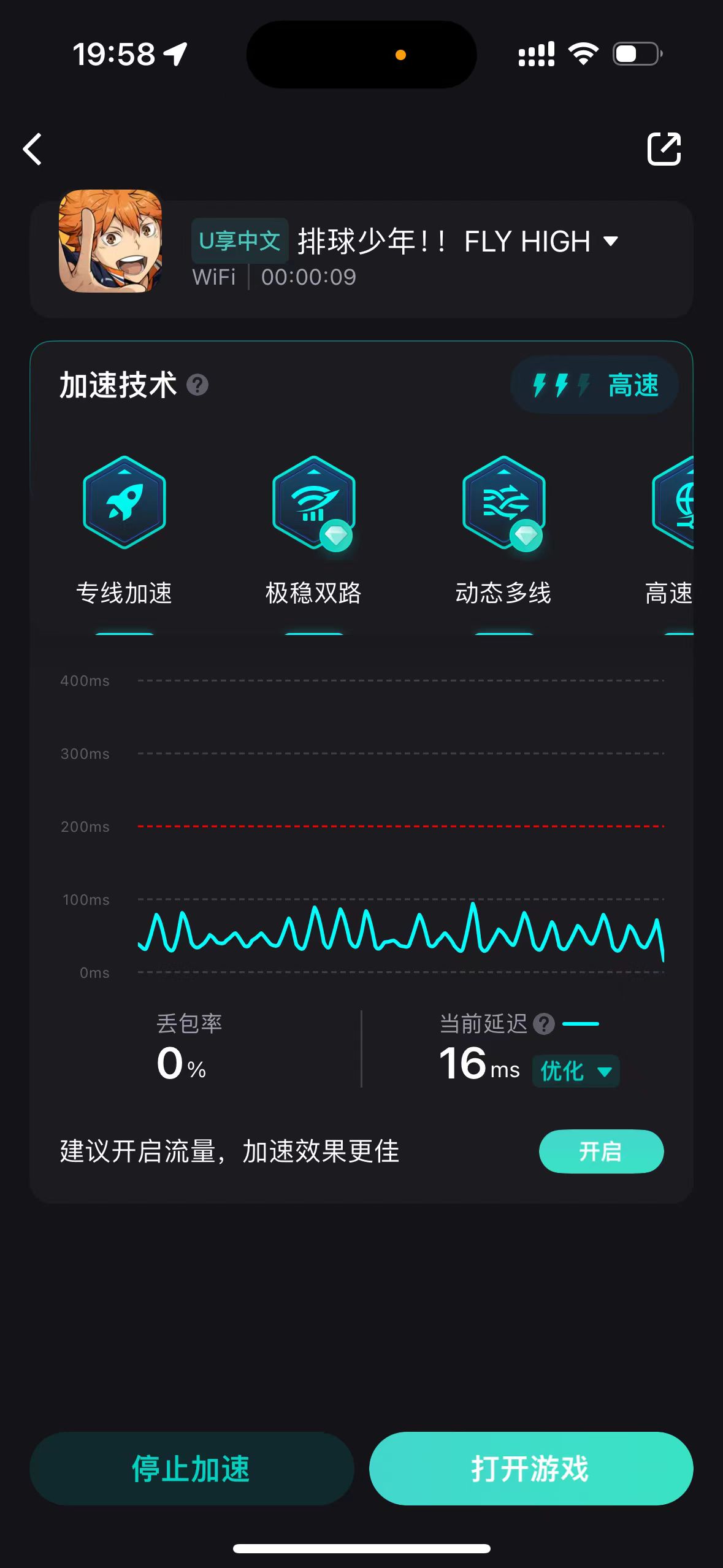Click the 当前延迟 help question mark
Viewport: 723px width, 1568px height.
click(x=546, y=1023)
